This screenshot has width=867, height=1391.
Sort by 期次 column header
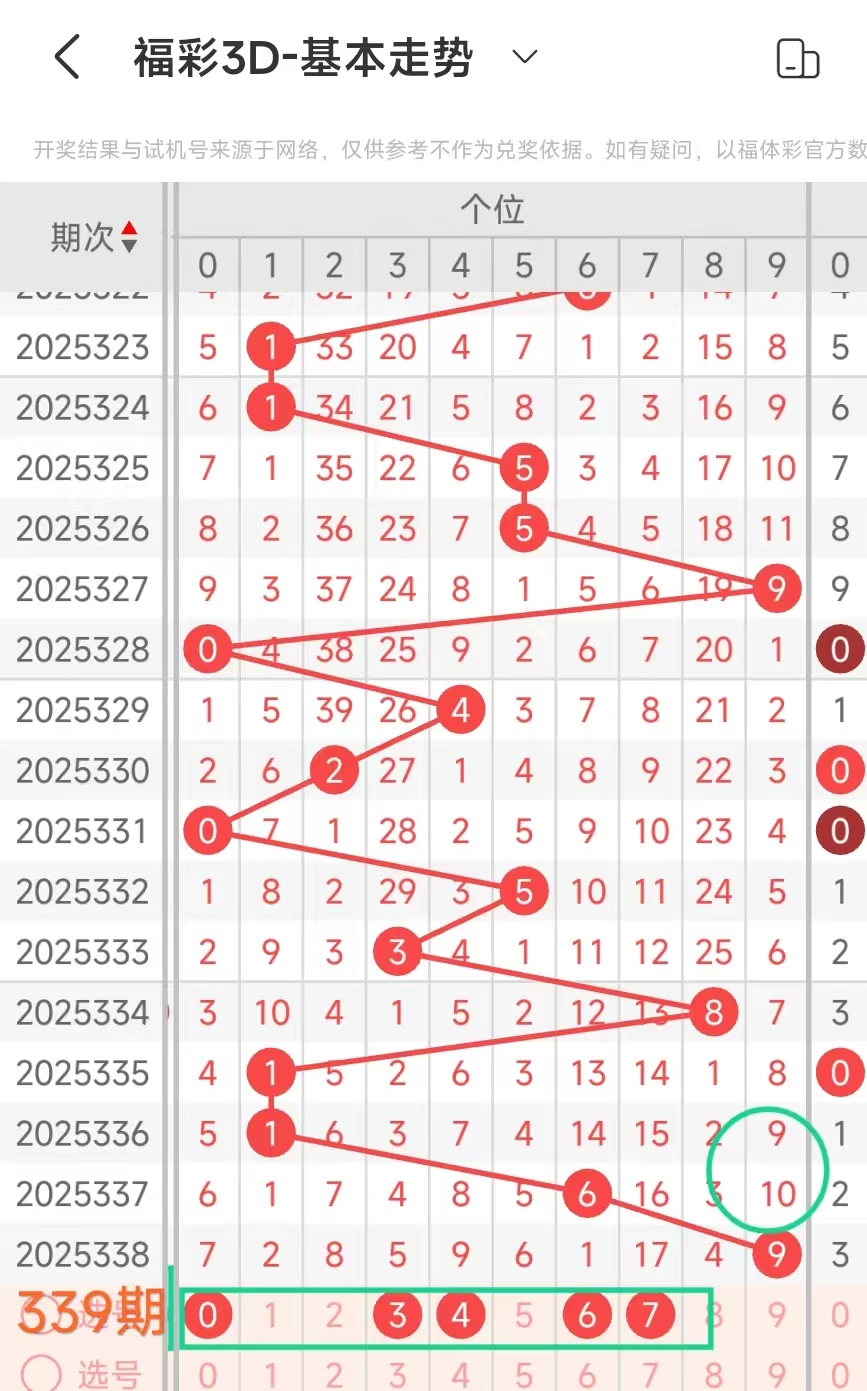click(94, 238)
